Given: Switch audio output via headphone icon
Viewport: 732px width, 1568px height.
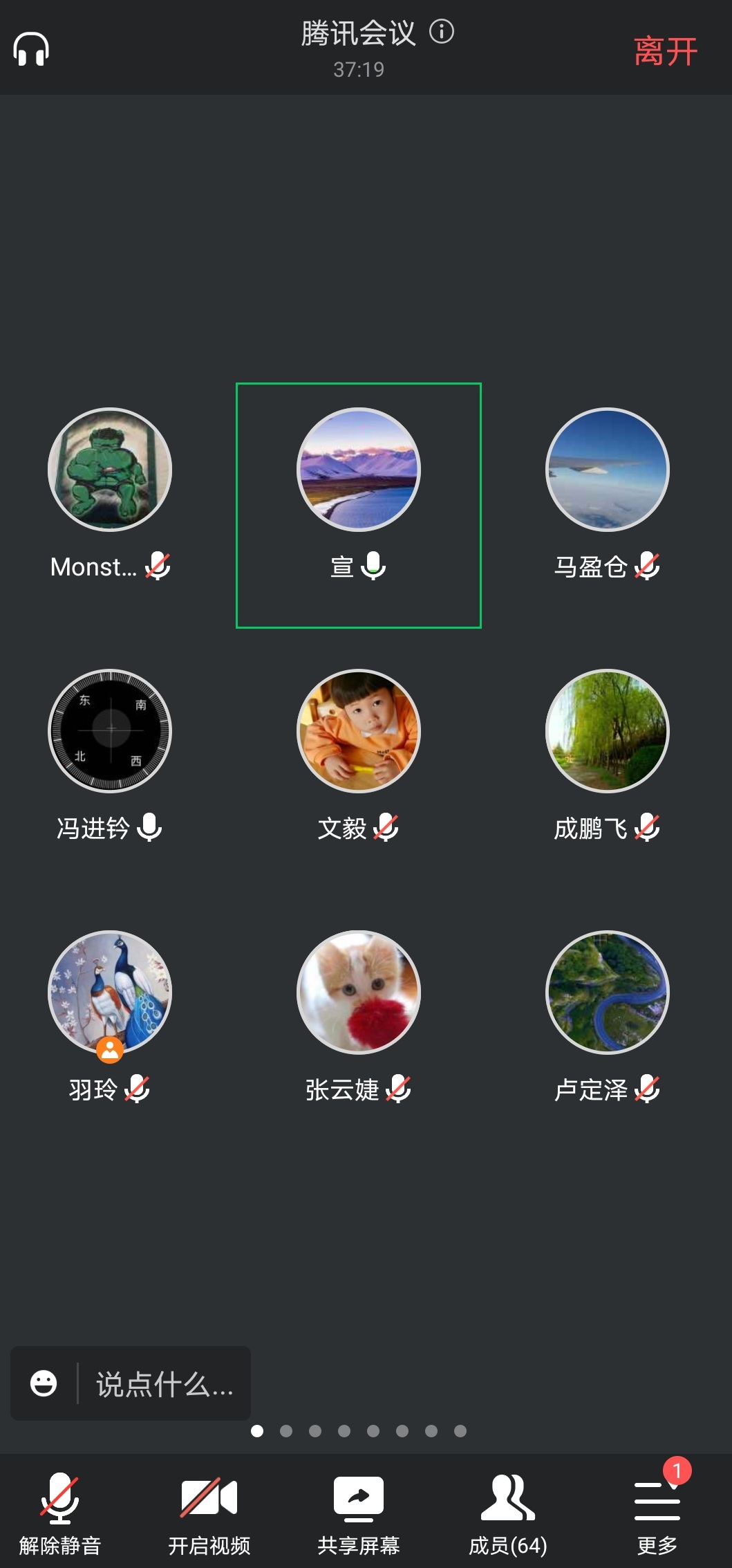Looking at the screenshot, I should [x=31, y=50].
